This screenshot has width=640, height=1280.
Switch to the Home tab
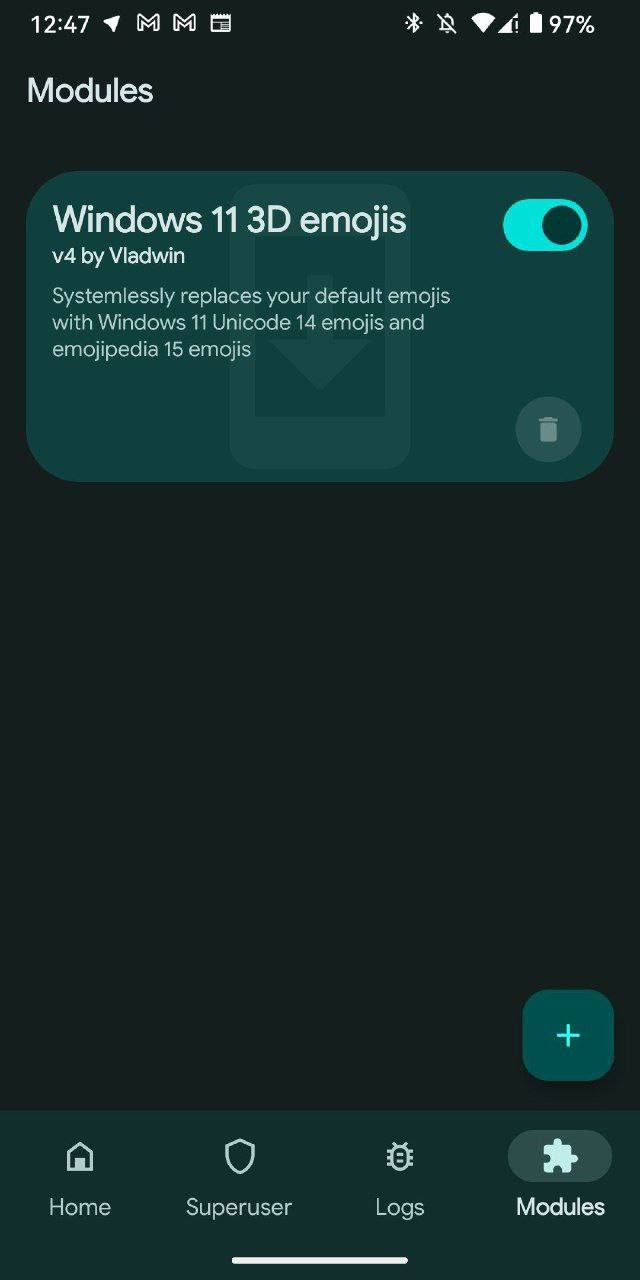pos(80,1176)
